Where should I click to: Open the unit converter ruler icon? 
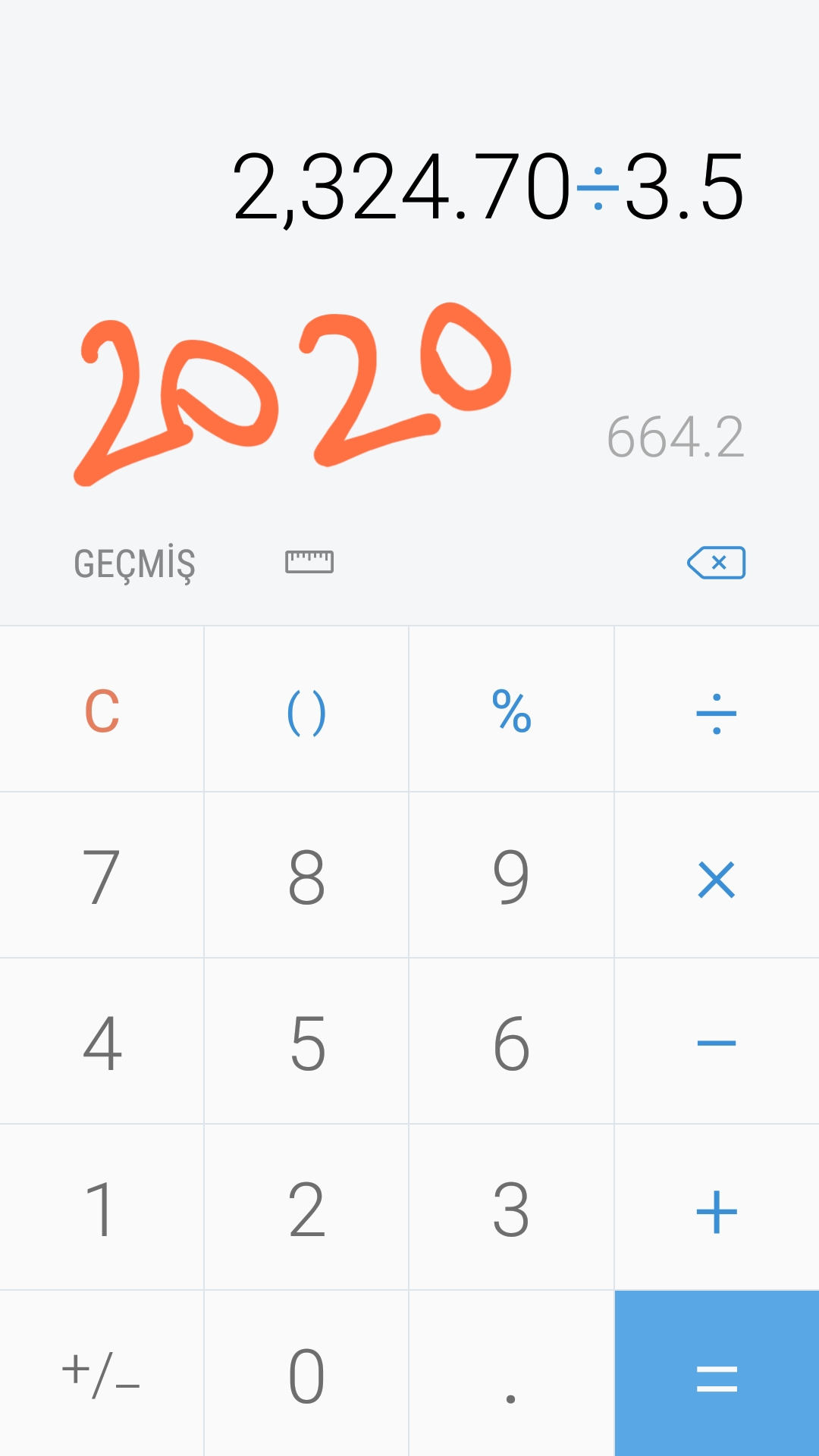tap(309, 562)
